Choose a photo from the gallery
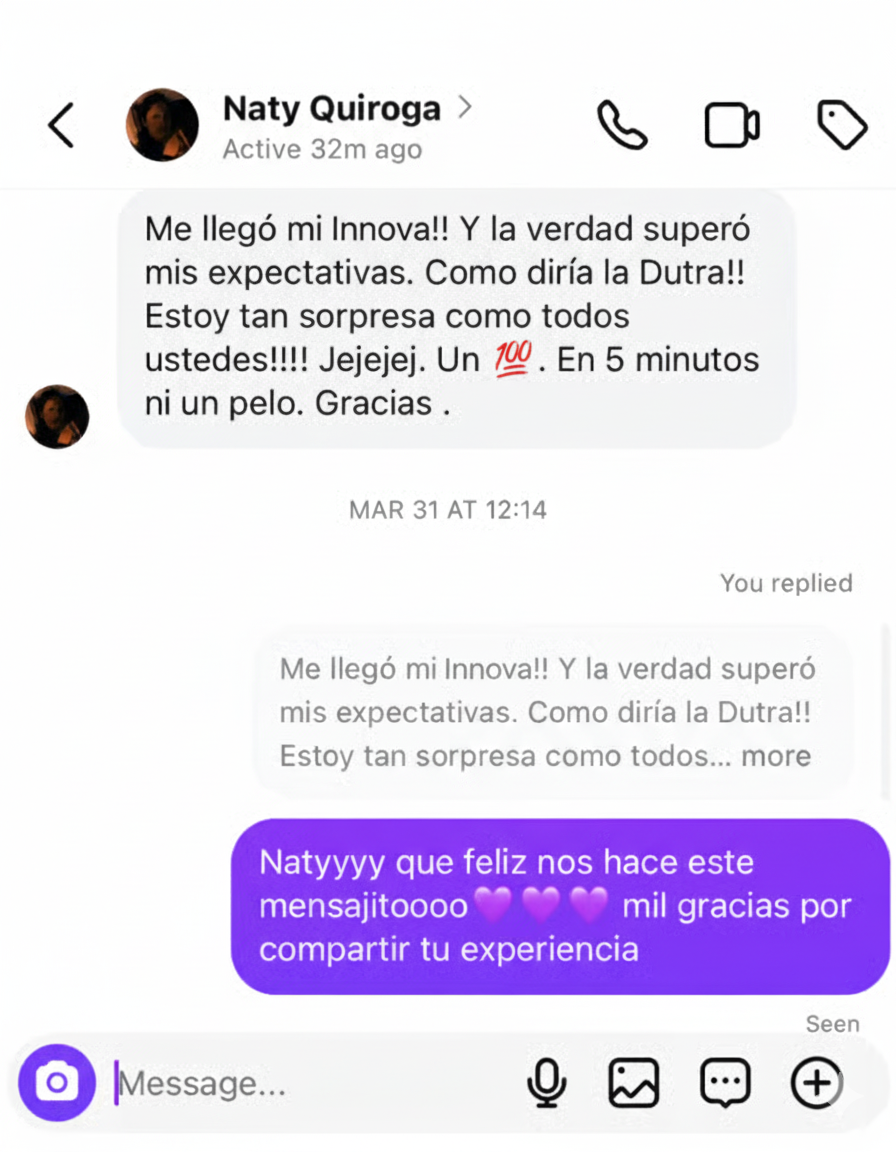Screen dimensions: 896x1152 click(634, 1083)
